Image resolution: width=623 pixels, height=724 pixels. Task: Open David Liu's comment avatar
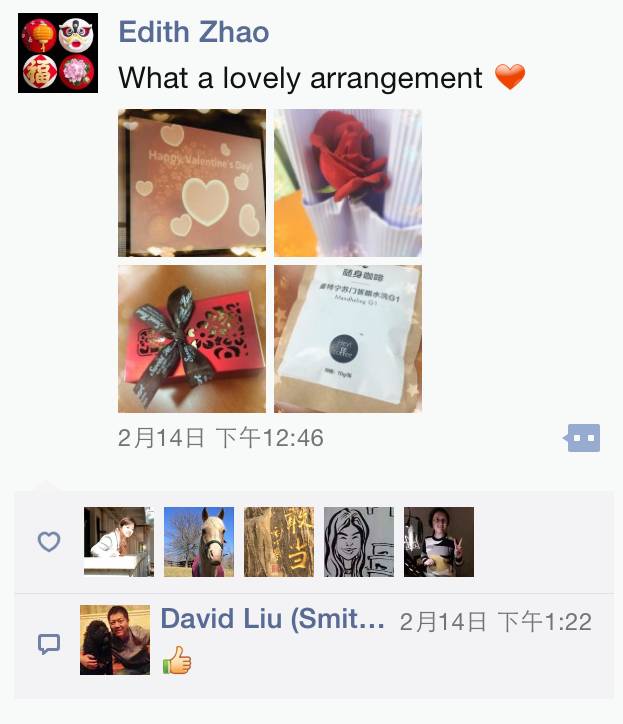pos(115,640)
